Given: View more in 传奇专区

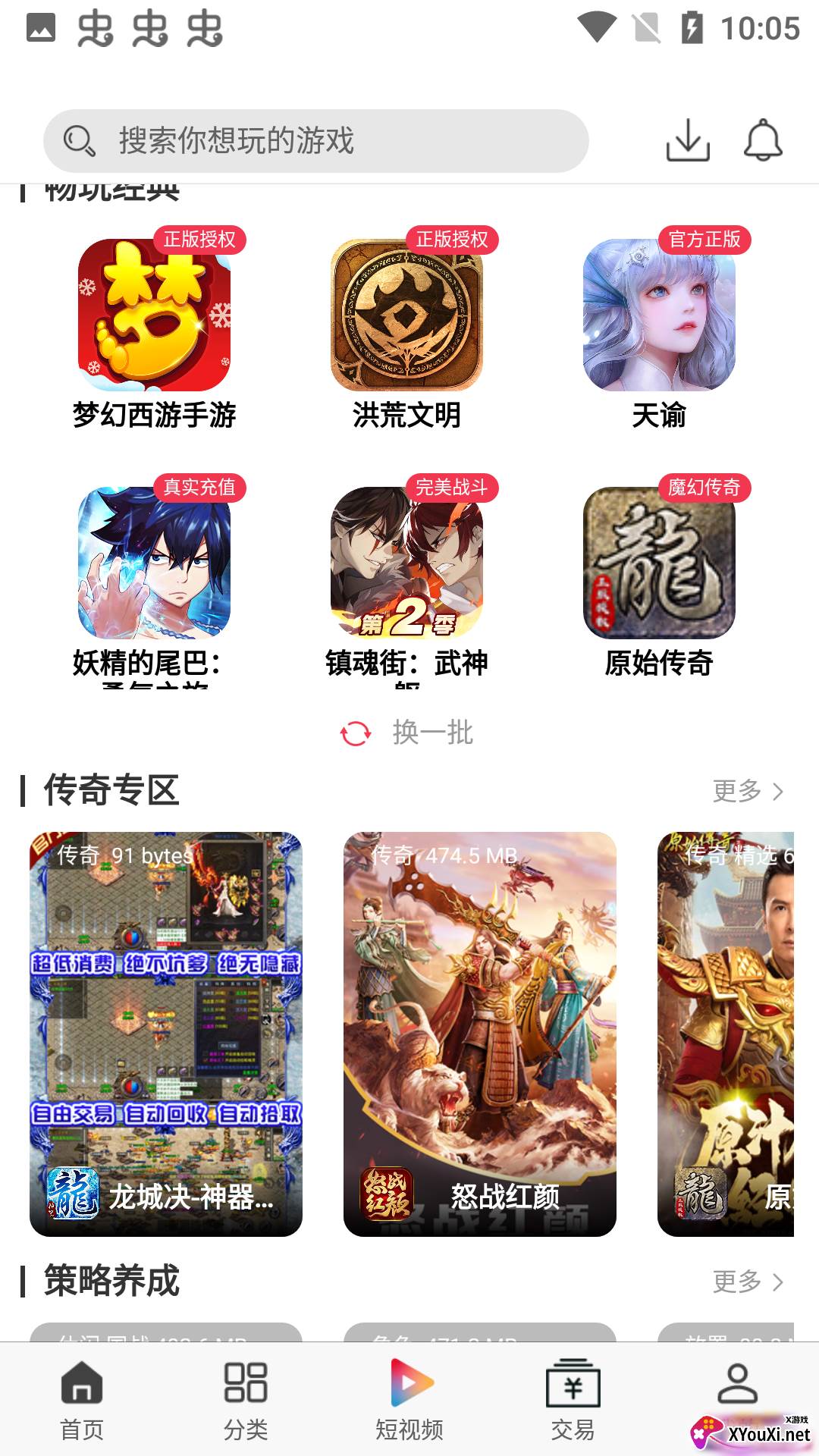Looking at the screenshot, I should 747,791.
